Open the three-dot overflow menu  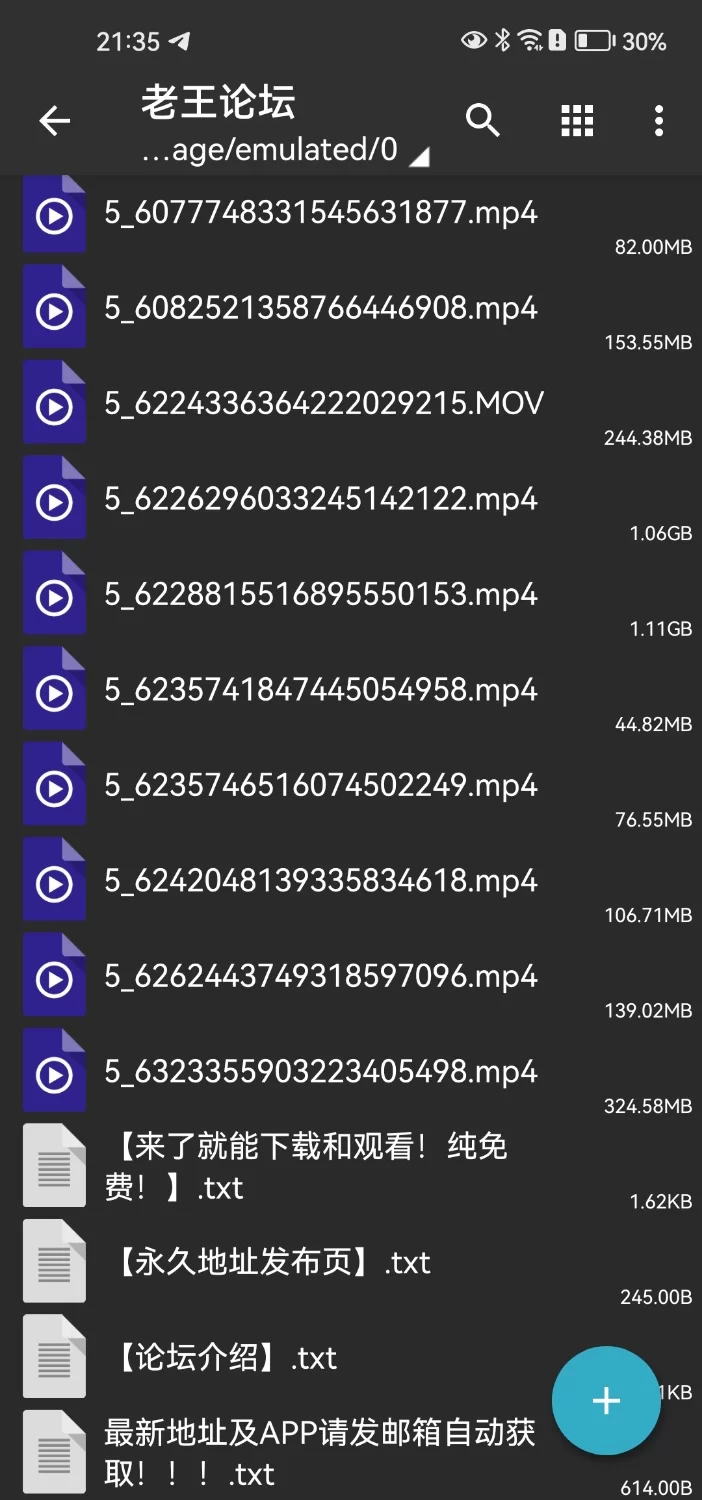658,121
